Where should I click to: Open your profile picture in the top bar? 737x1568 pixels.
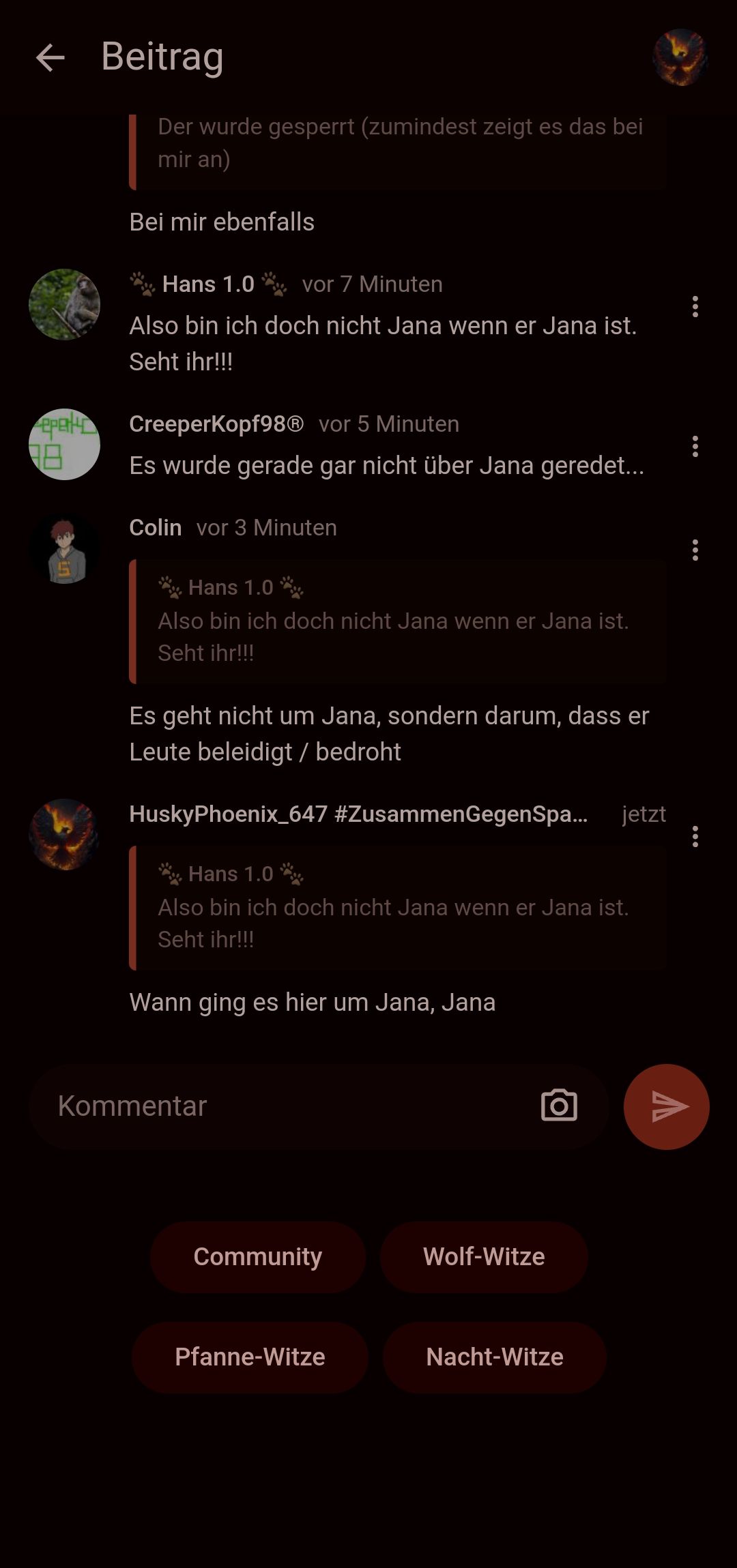pos(680,57)
